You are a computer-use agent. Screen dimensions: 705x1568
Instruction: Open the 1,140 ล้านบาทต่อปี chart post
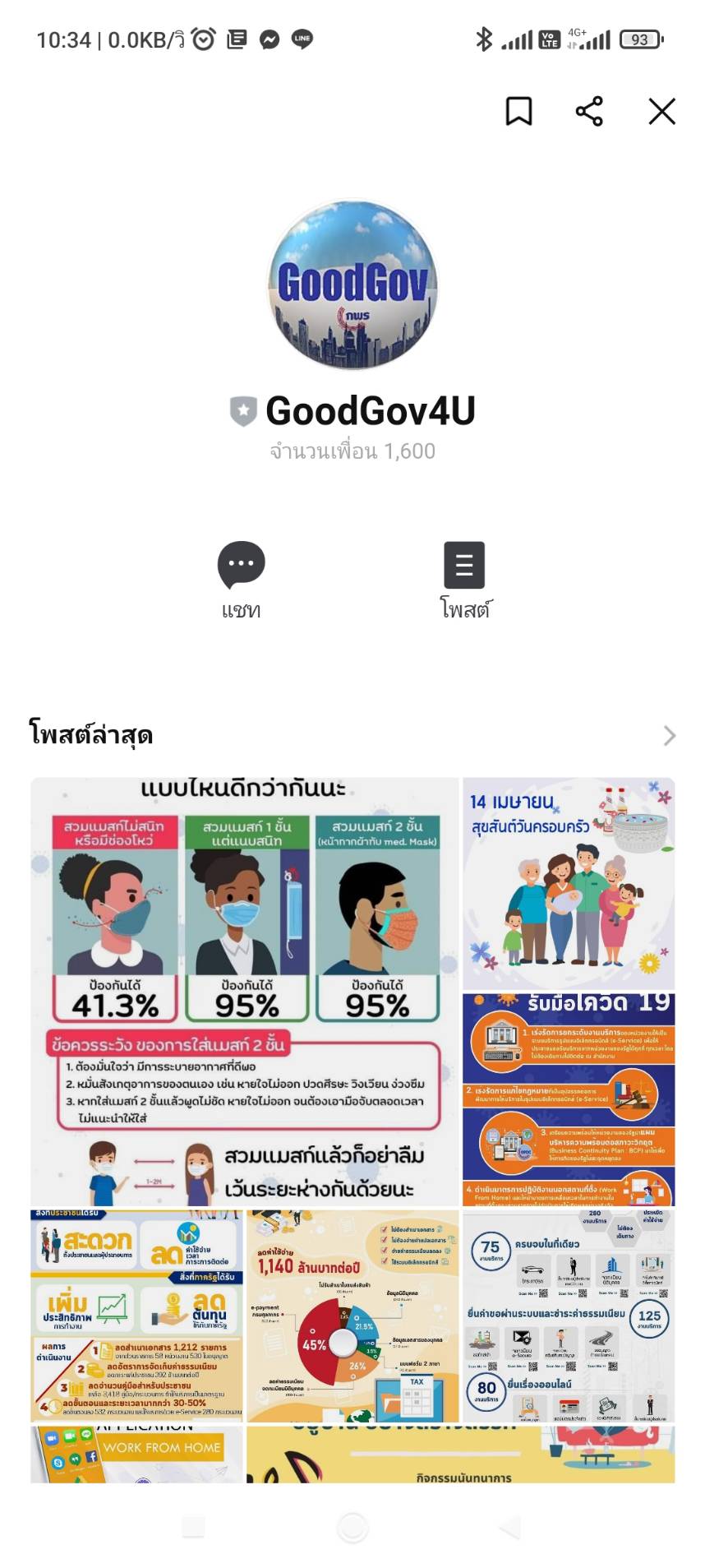coord(352,1316)
